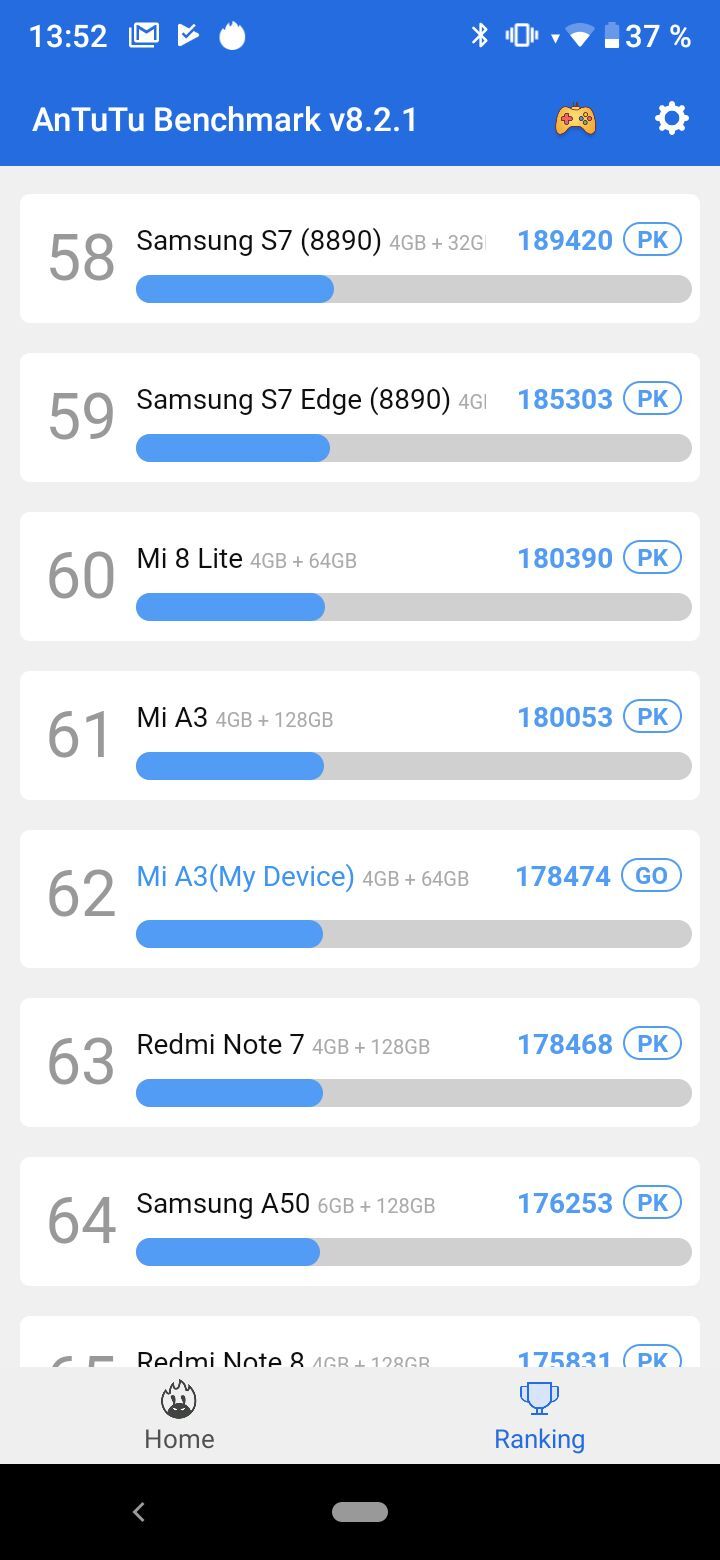This screenshot has width=720, height=1560.
Task: Tap the Google Play notification icon
Action: click(189, 35)
